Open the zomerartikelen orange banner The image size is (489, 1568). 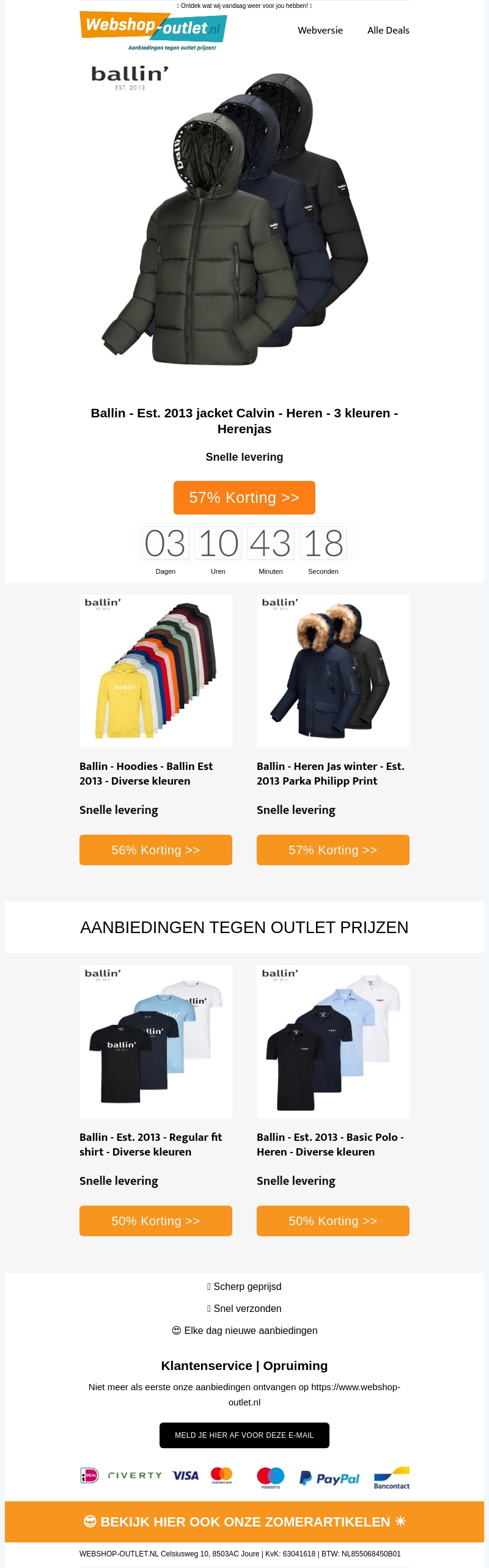point(244,1522)
